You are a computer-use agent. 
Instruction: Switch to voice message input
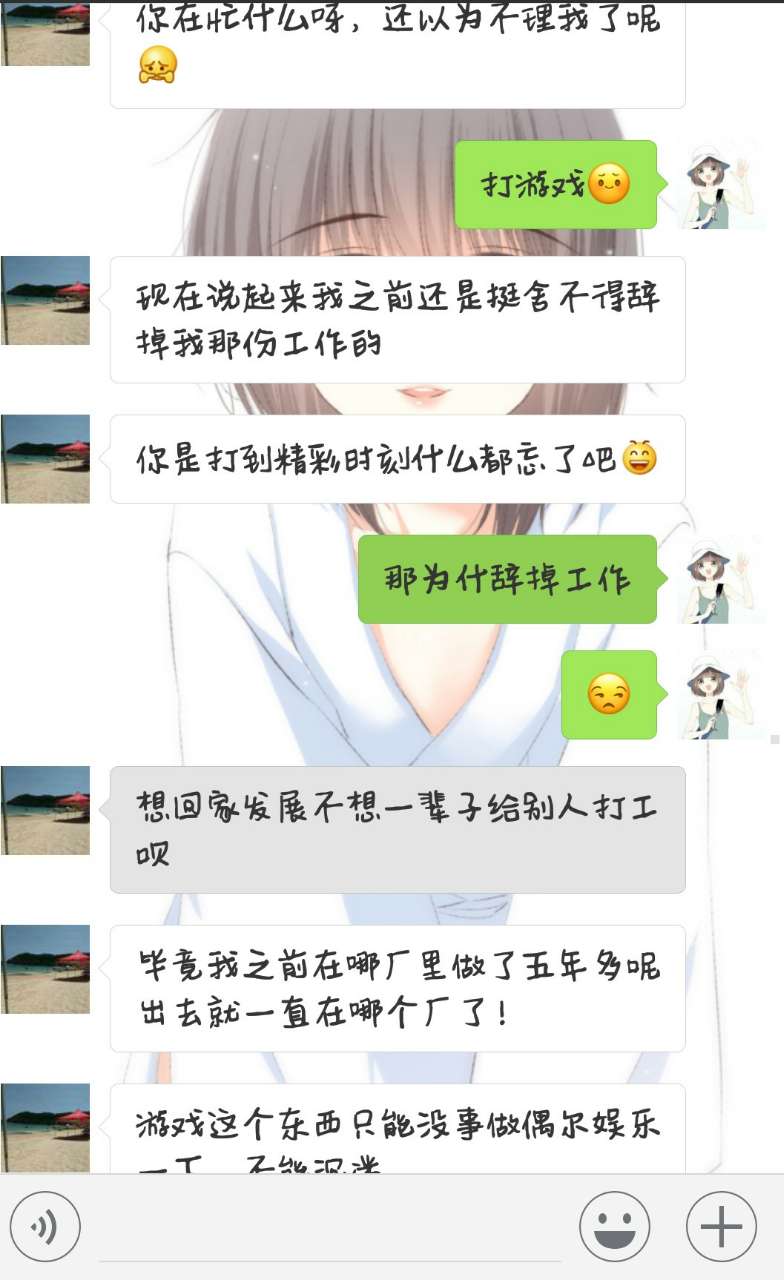45,1226
